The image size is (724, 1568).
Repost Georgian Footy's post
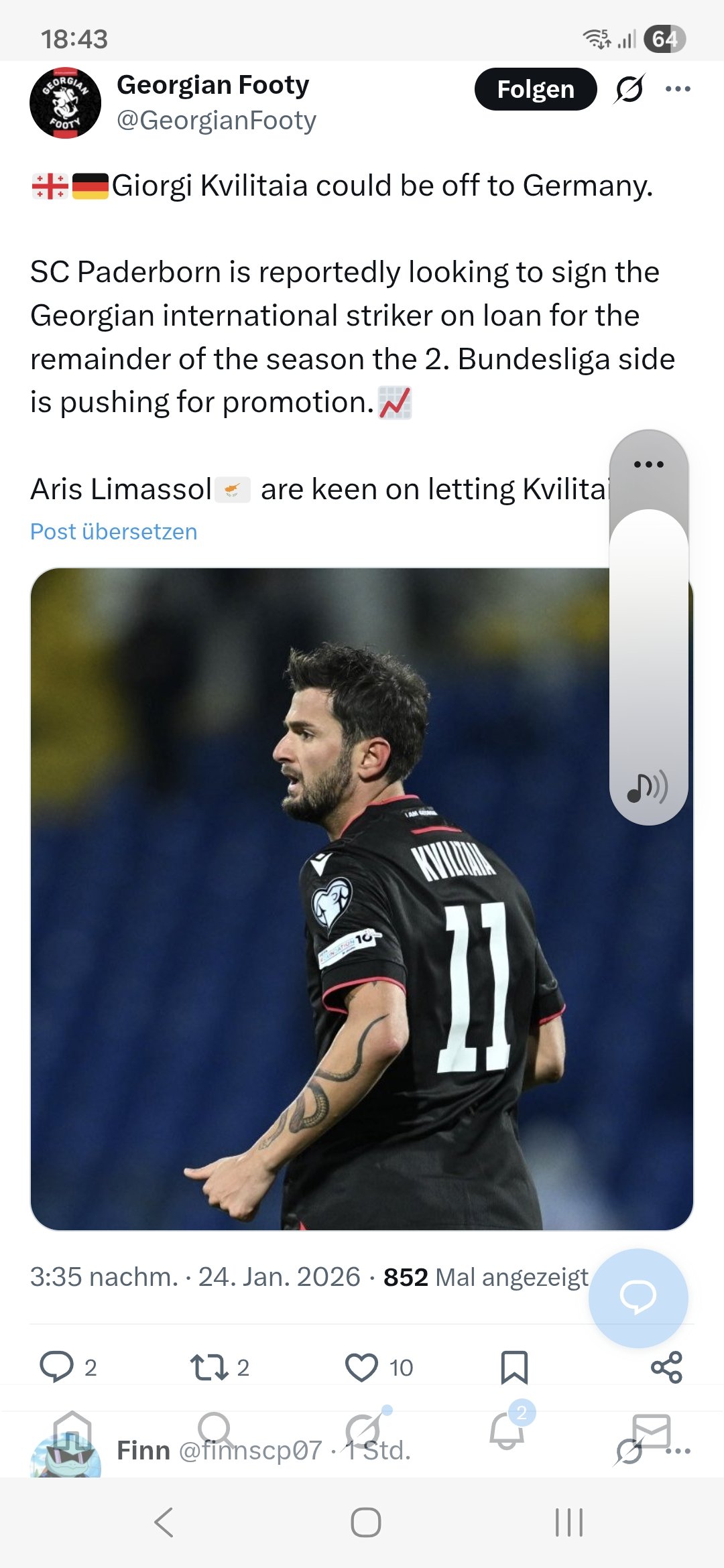tap(210, 1367)
